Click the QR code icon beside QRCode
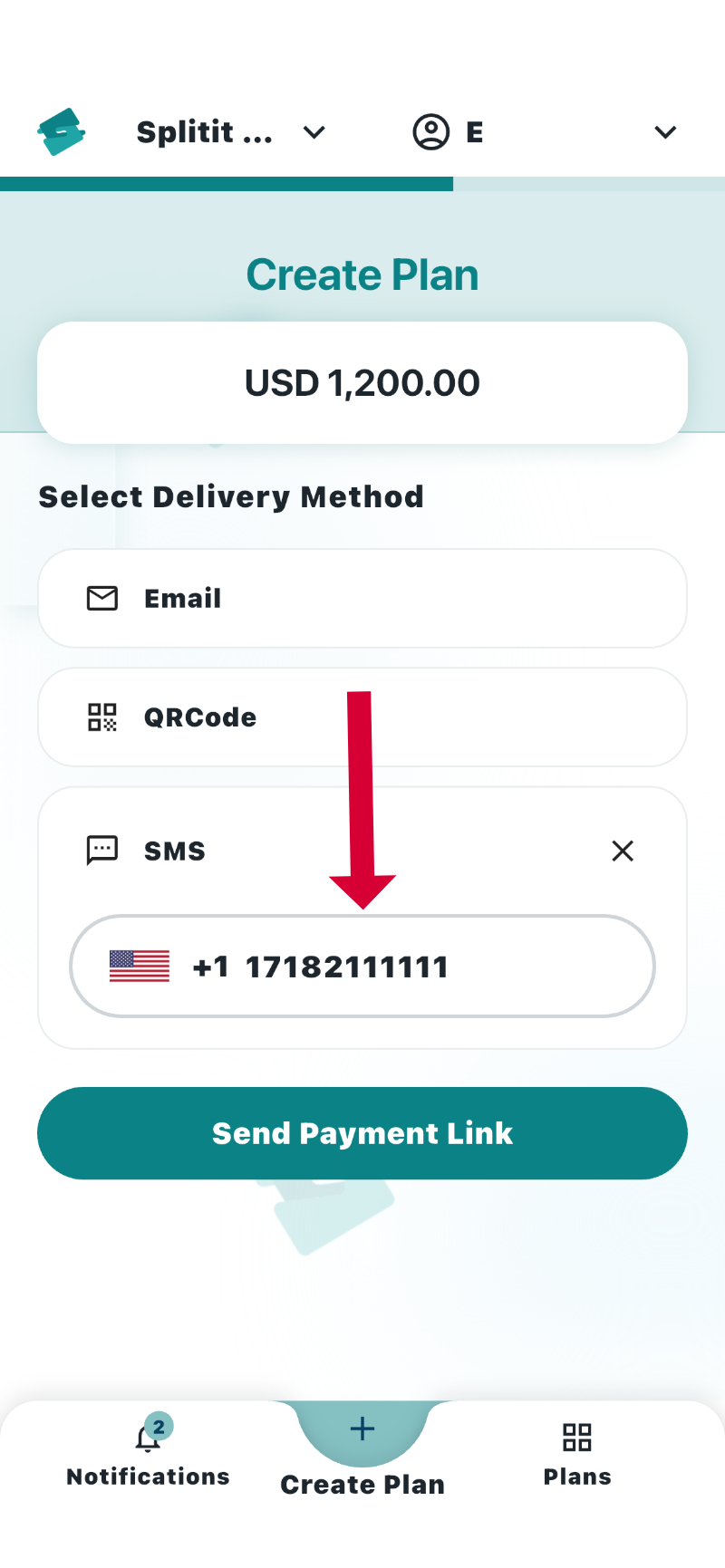The width and height of the screenshot is (725, 1568). [x=101, y=717]
